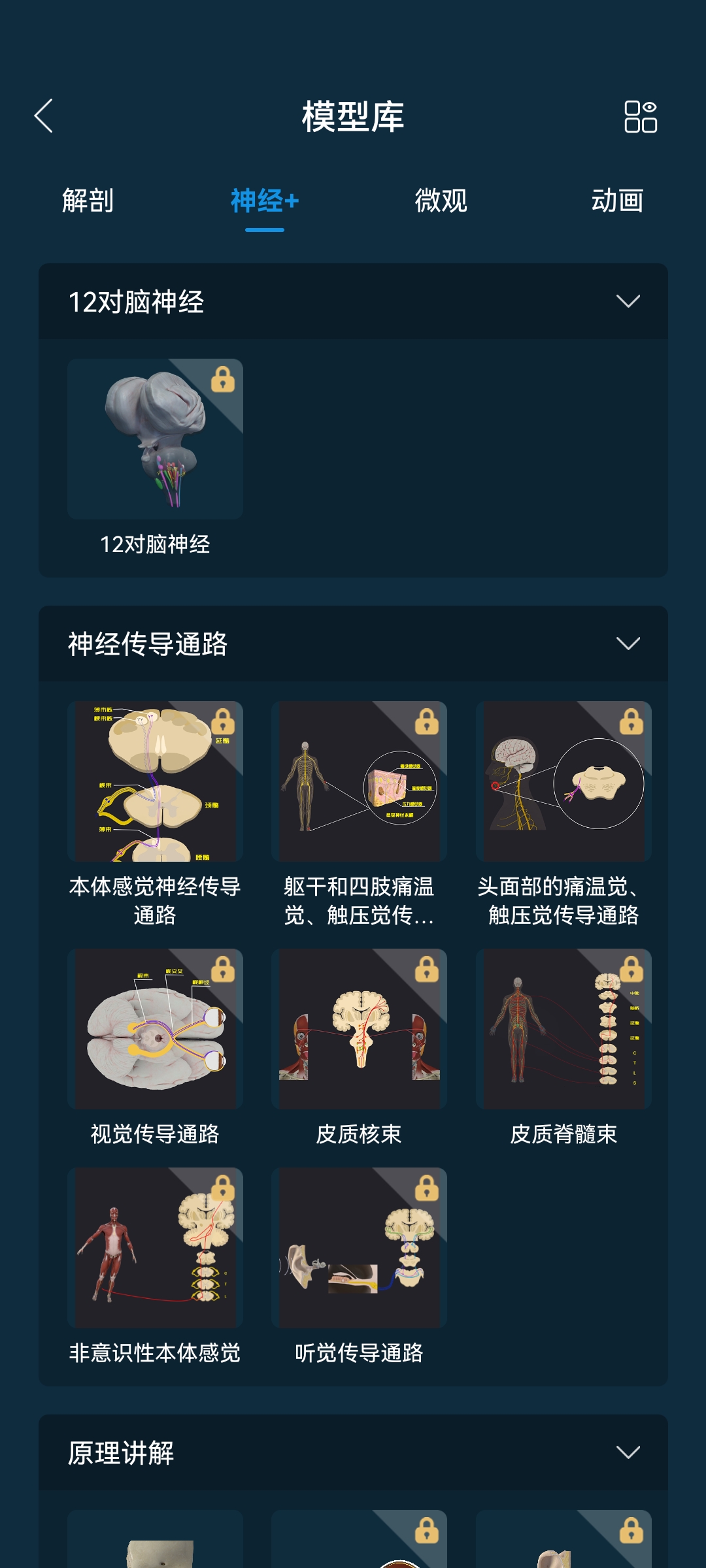Click the back arrow icon
706x1568 pixels.
tap(43, 115)
